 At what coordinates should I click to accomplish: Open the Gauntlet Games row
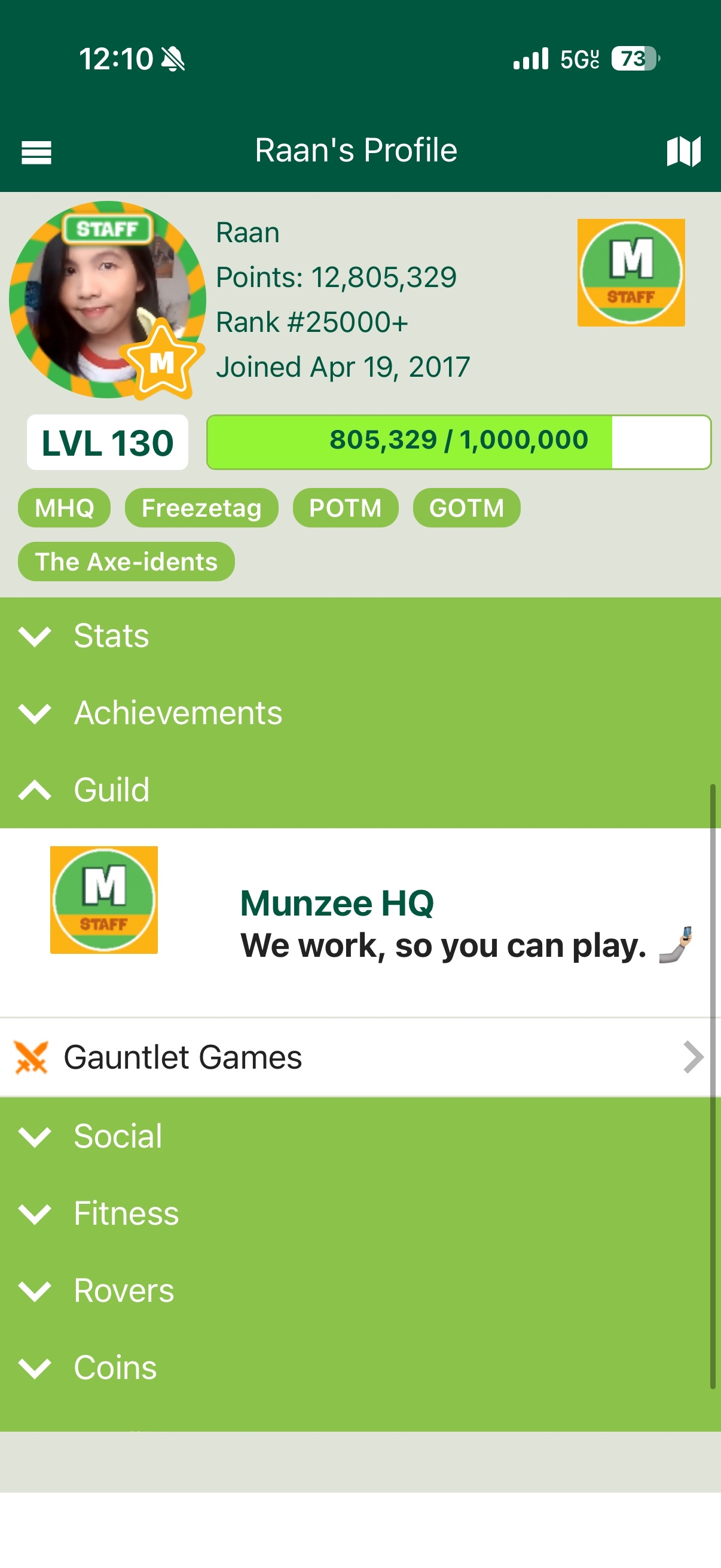tap(359, 1057)
